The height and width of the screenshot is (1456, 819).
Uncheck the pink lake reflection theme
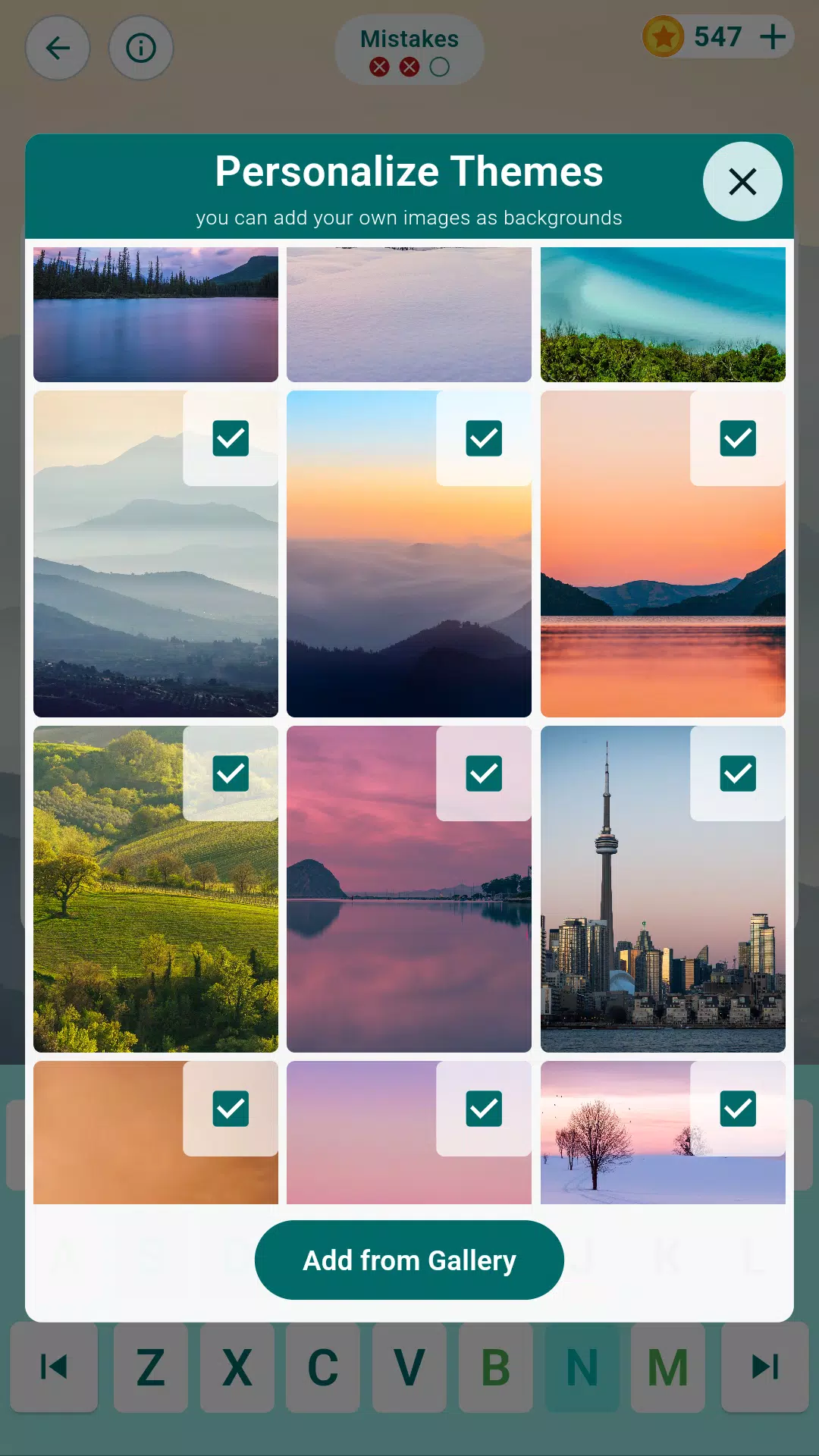click(484, 773)
